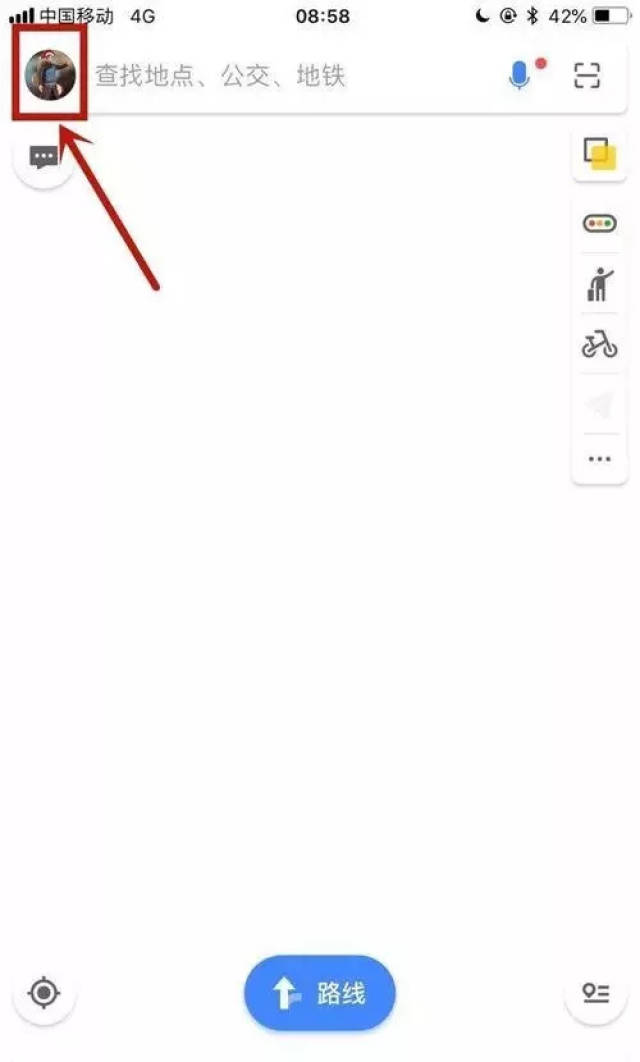
Task: Tap the search box for places, bus, subway
Action: [x=290, y=76]
